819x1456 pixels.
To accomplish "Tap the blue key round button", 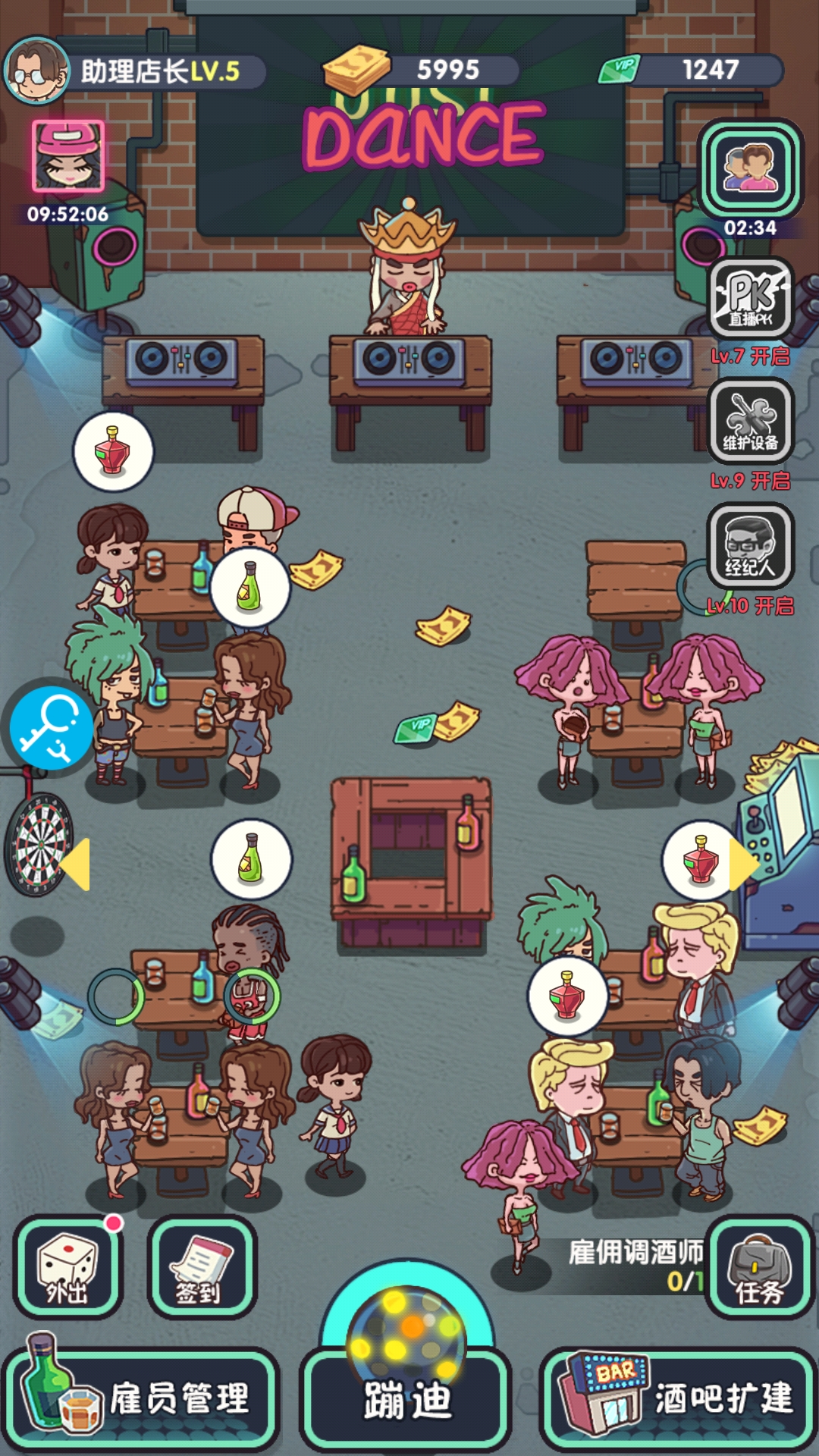I will 52,728.
